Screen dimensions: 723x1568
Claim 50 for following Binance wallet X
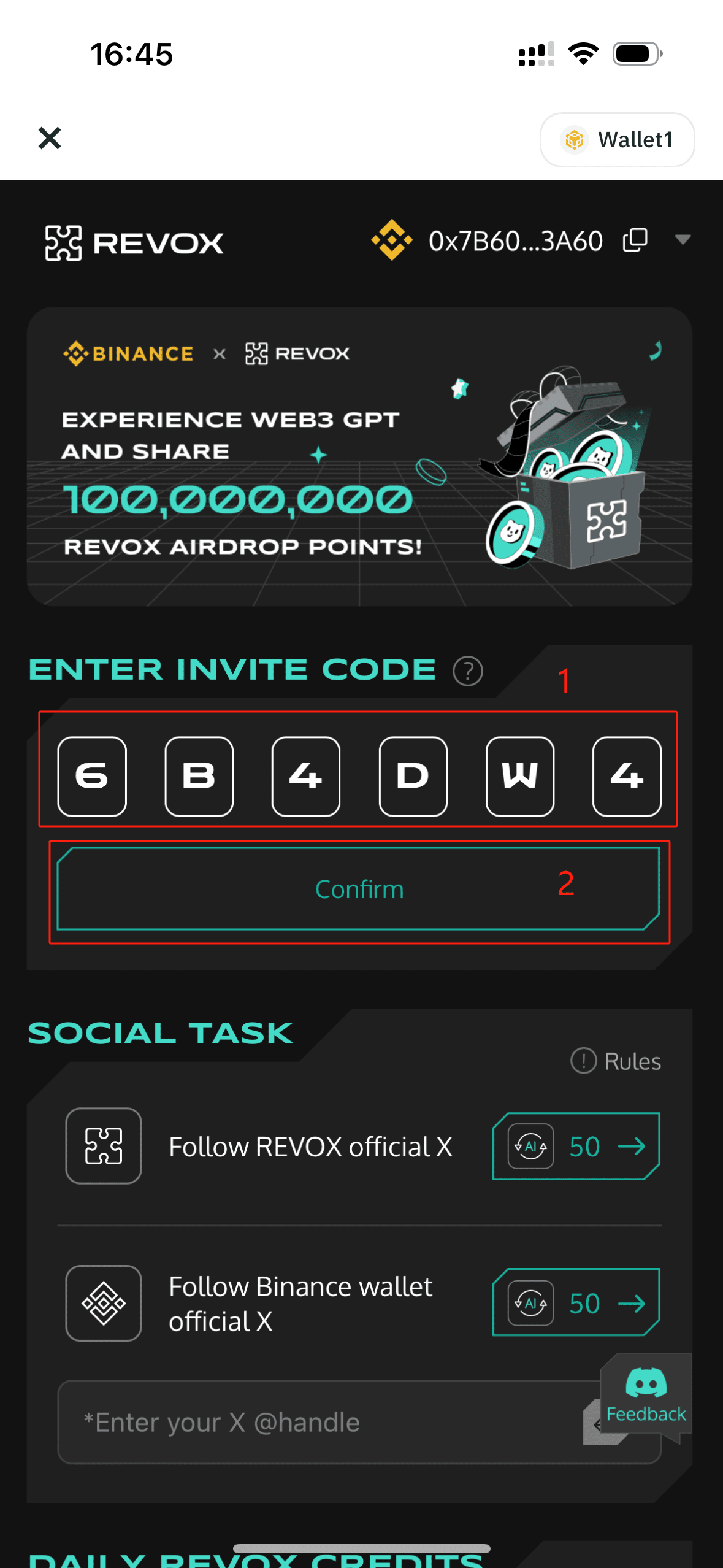(576, 1302)
